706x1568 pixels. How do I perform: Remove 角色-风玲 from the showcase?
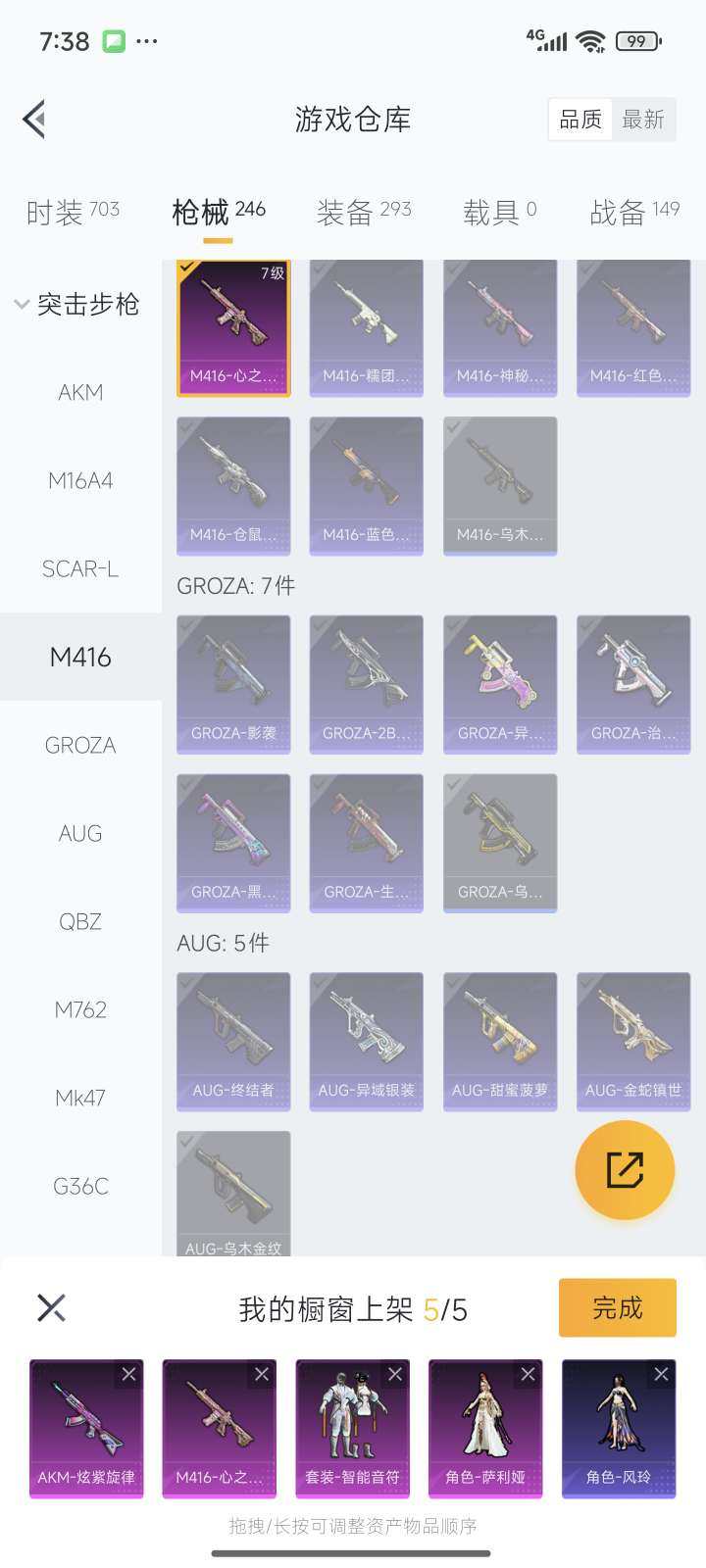[661, 1375]
